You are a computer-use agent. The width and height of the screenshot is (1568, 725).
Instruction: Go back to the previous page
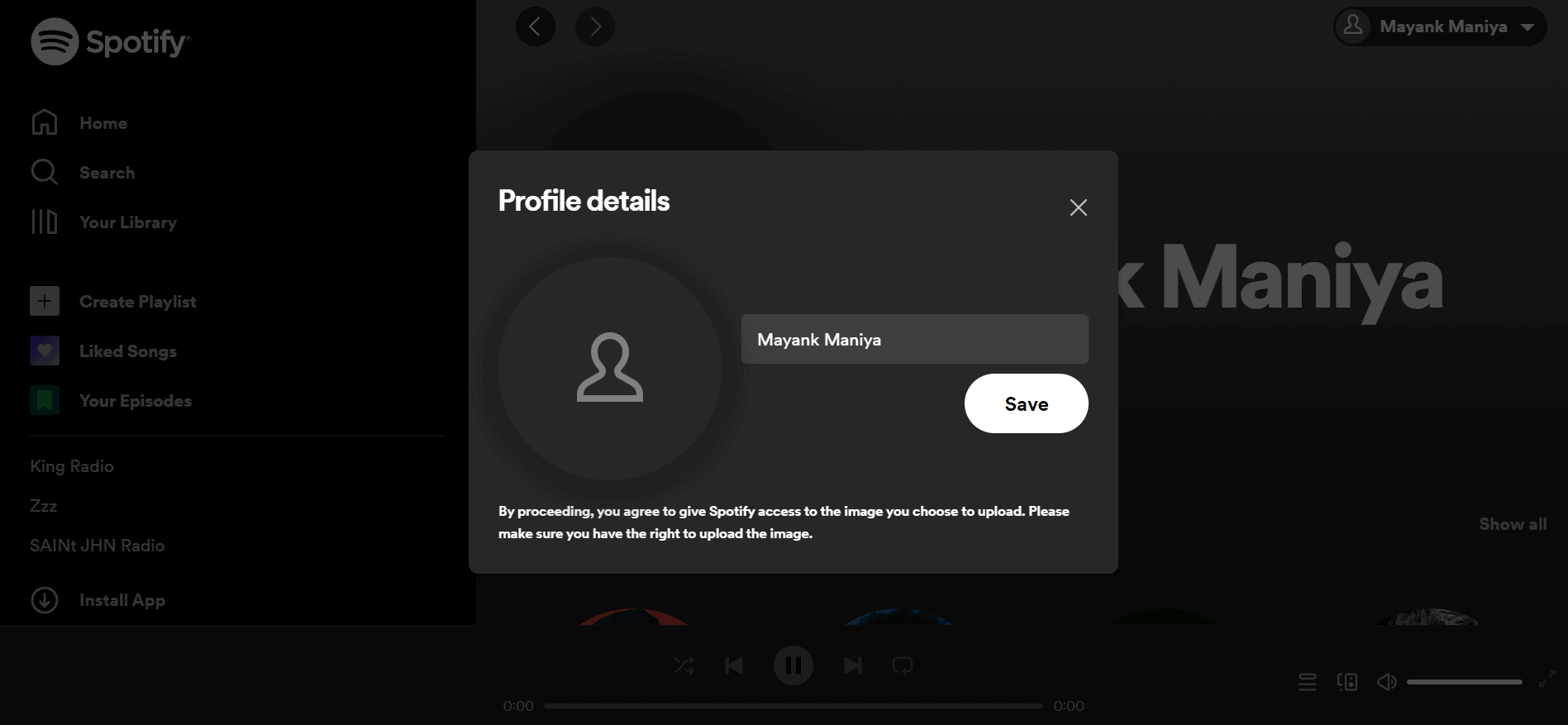(x=535, y=26)
